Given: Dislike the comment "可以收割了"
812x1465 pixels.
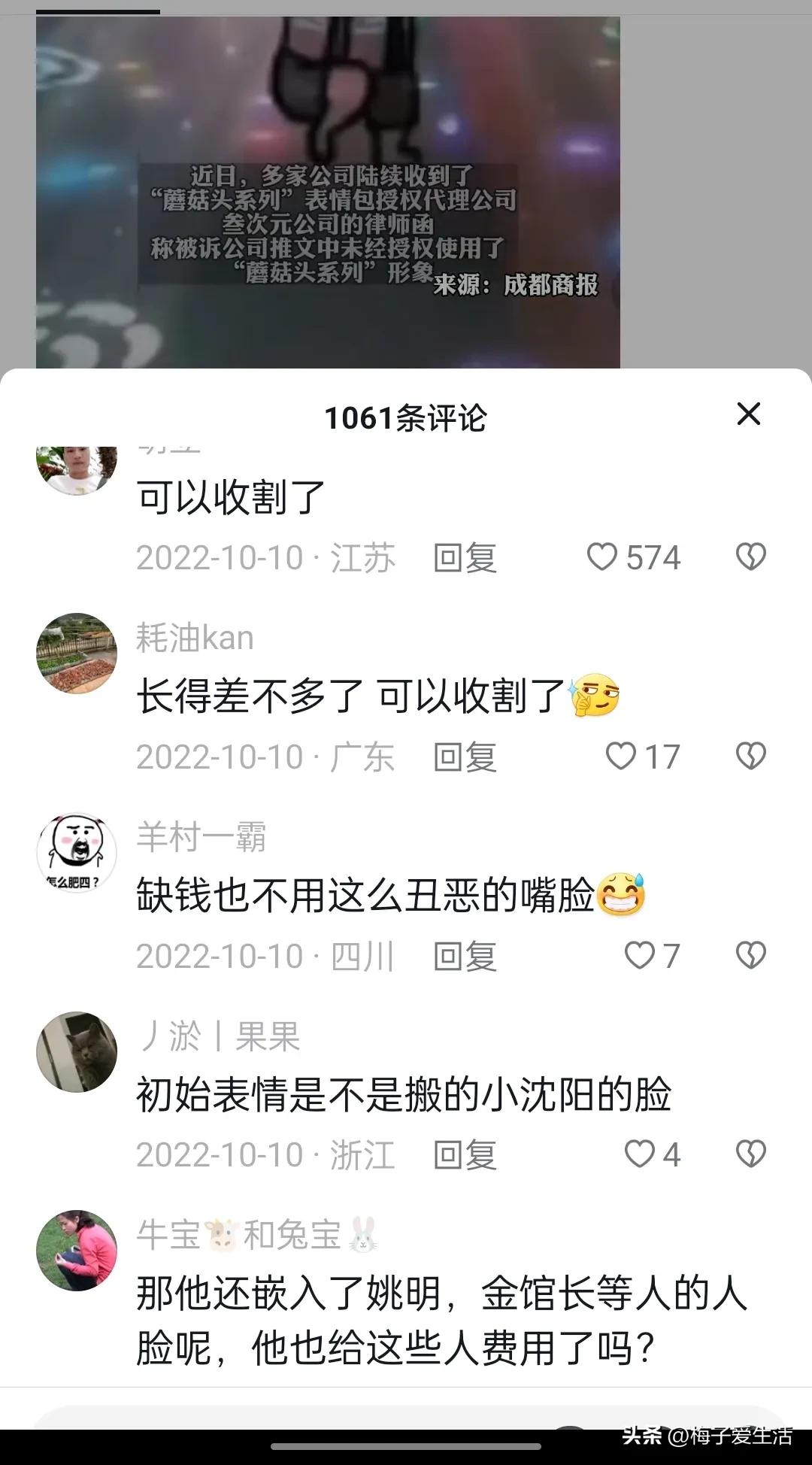Looking at the screenshot, I should 750,557.
